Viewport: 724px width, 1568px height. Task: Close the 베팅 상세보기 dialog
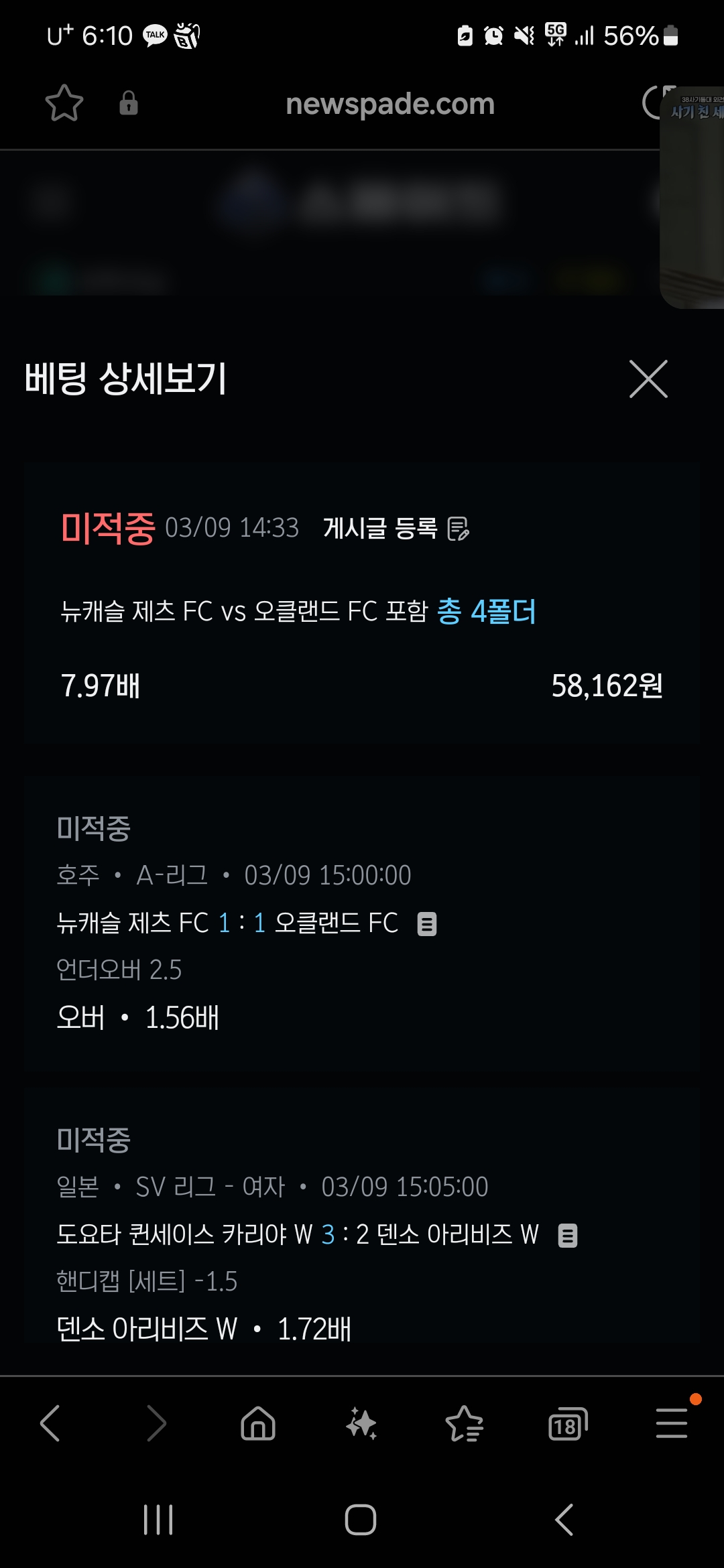648,379
